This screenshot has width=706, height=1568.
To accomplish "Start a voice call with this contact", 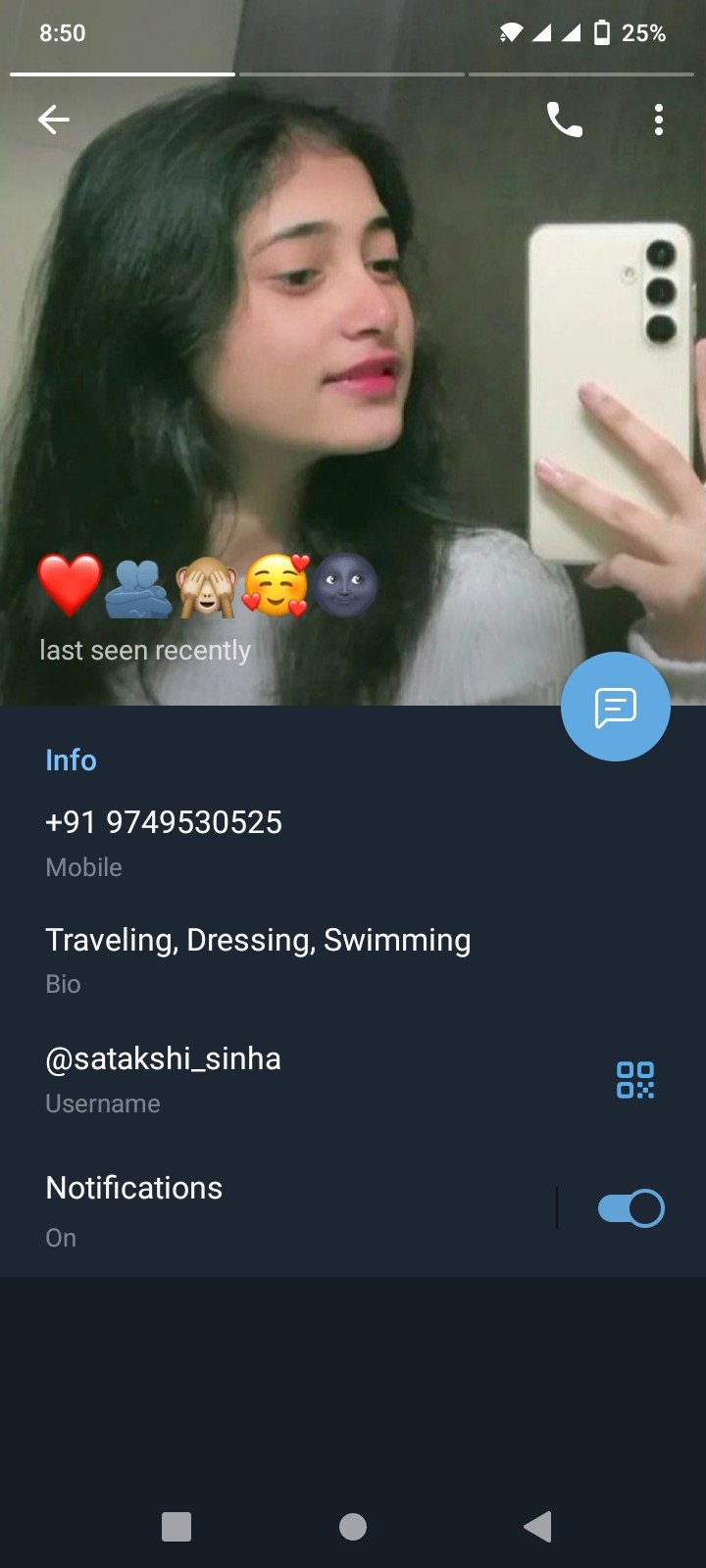I will 564,121.
